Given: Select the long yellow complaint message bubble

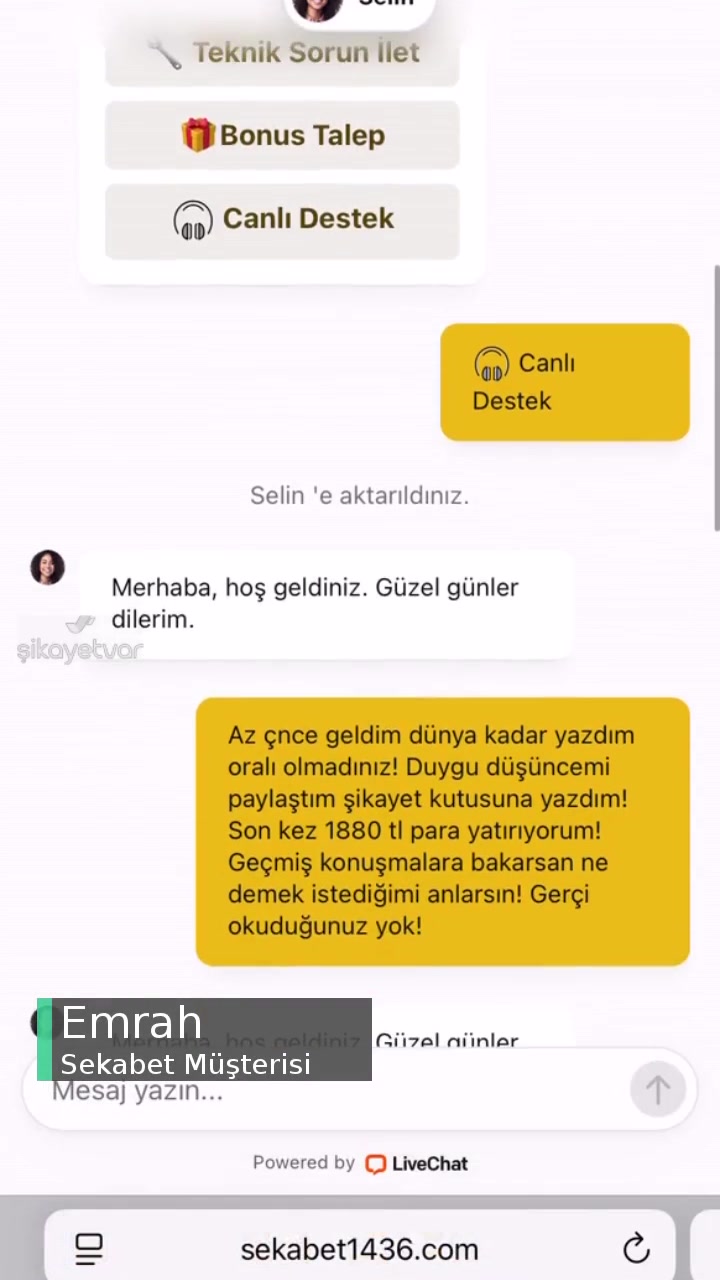Looking at the screenshot, I should pyautogui.click(x=442, y=831).
